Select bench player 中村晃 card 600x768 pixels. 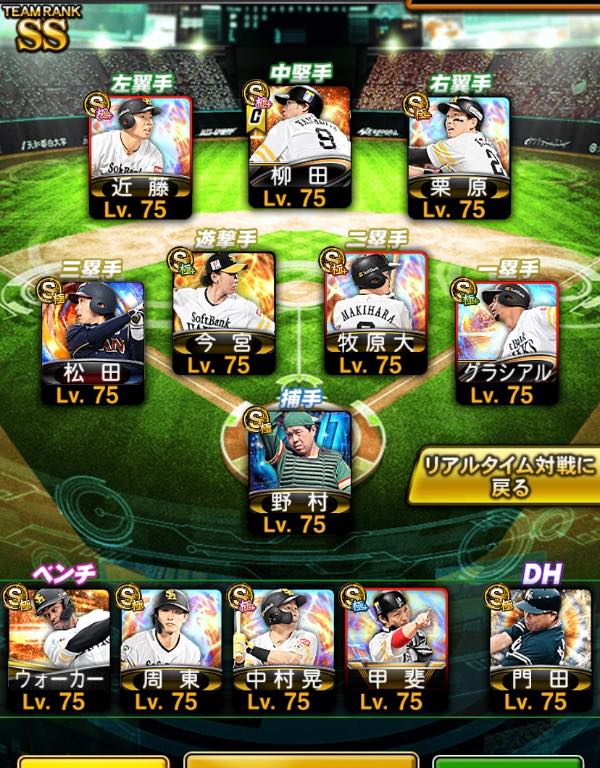(x=284, y=650)
